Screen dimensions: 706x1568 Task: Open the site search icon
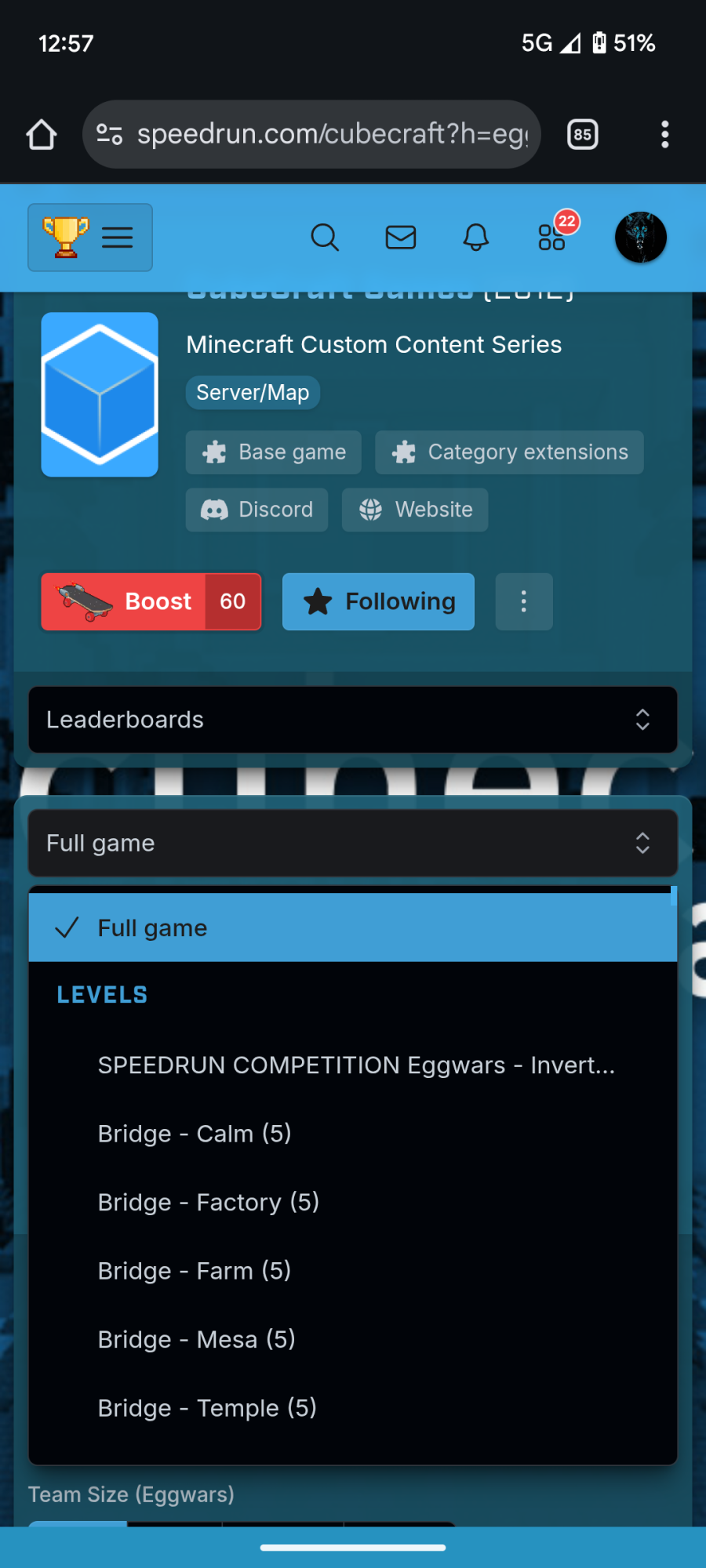point(324,237)
